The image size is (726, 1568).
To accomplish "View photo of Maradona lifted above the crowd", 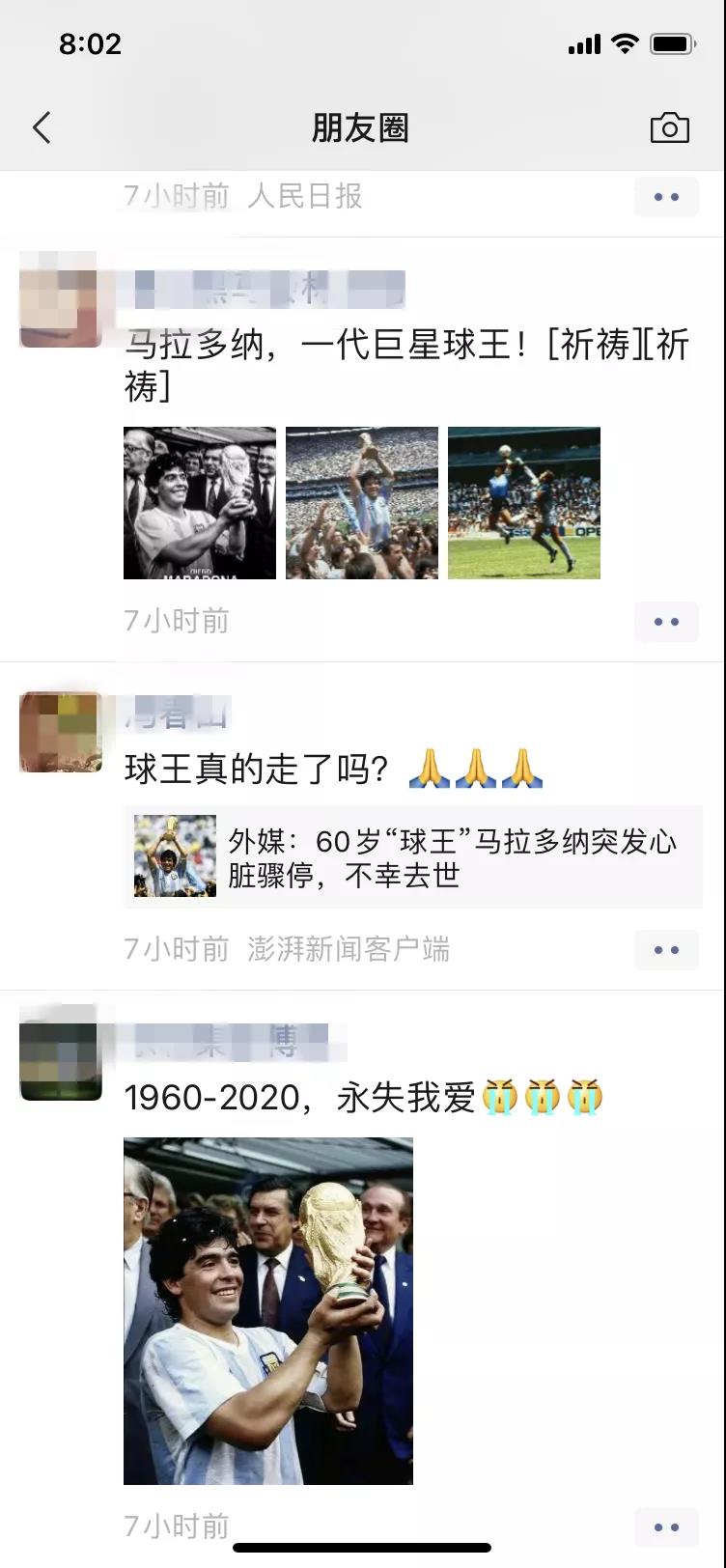I will pos(362,503).
